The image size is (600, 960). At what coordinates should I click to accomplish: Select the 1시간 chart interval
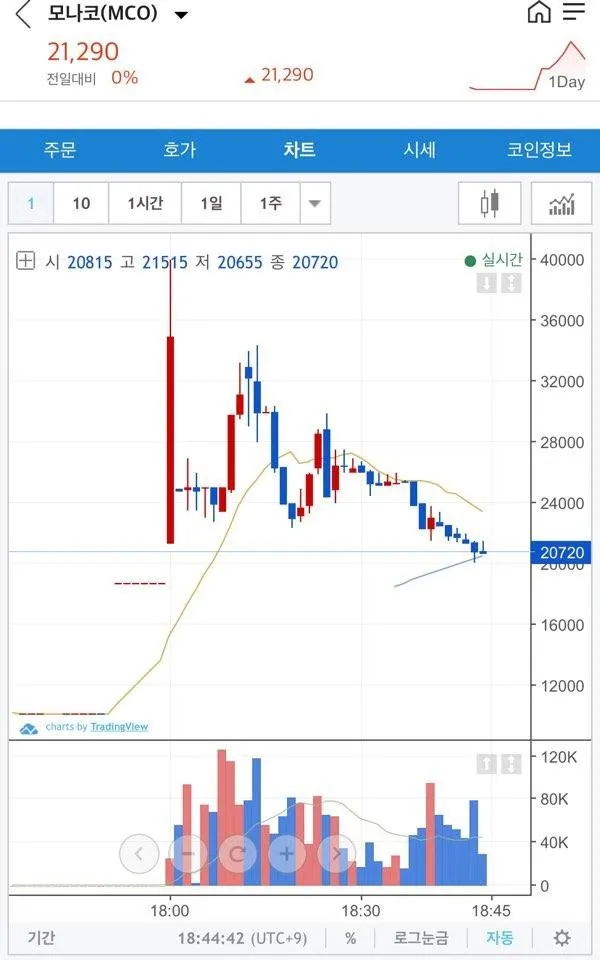145,204
